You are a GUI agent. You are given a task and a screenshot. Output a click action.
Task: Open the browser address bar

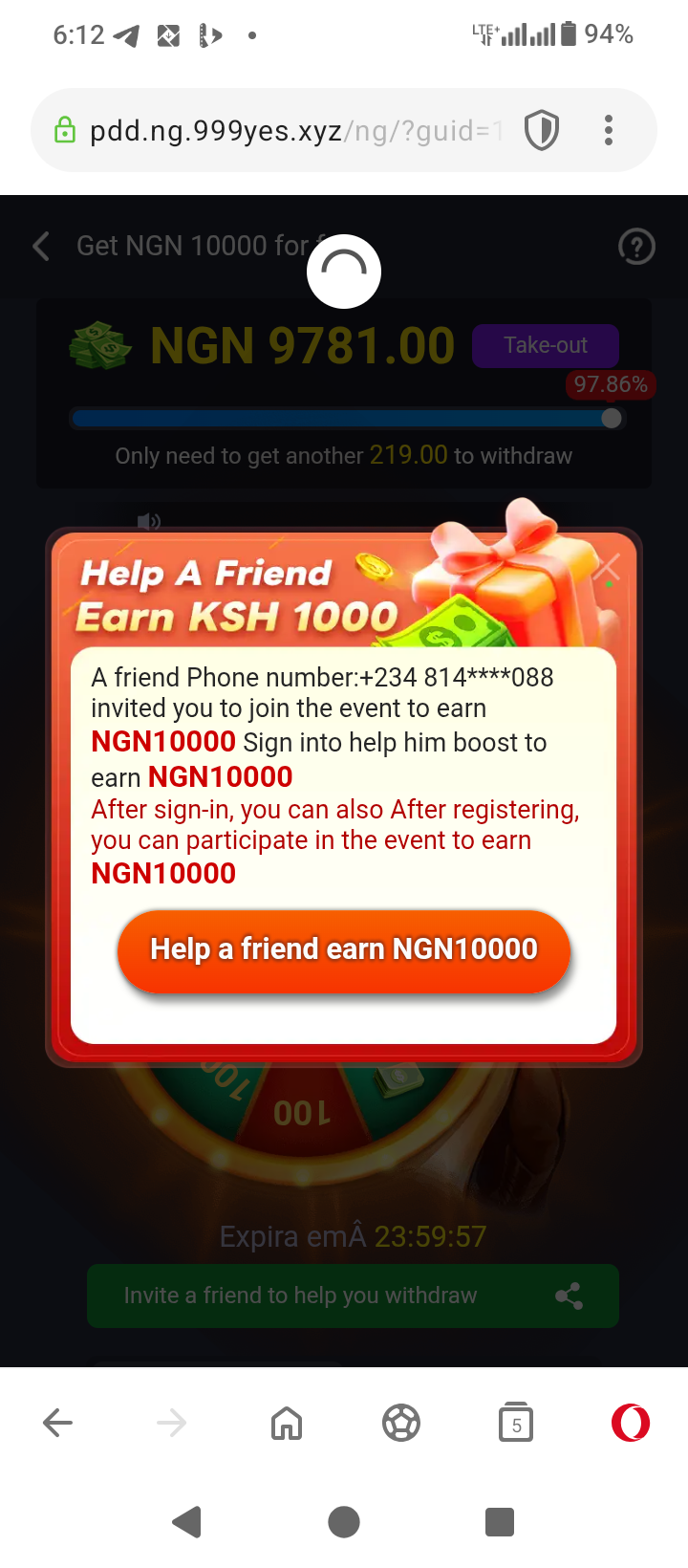click(x=287, y=131)
